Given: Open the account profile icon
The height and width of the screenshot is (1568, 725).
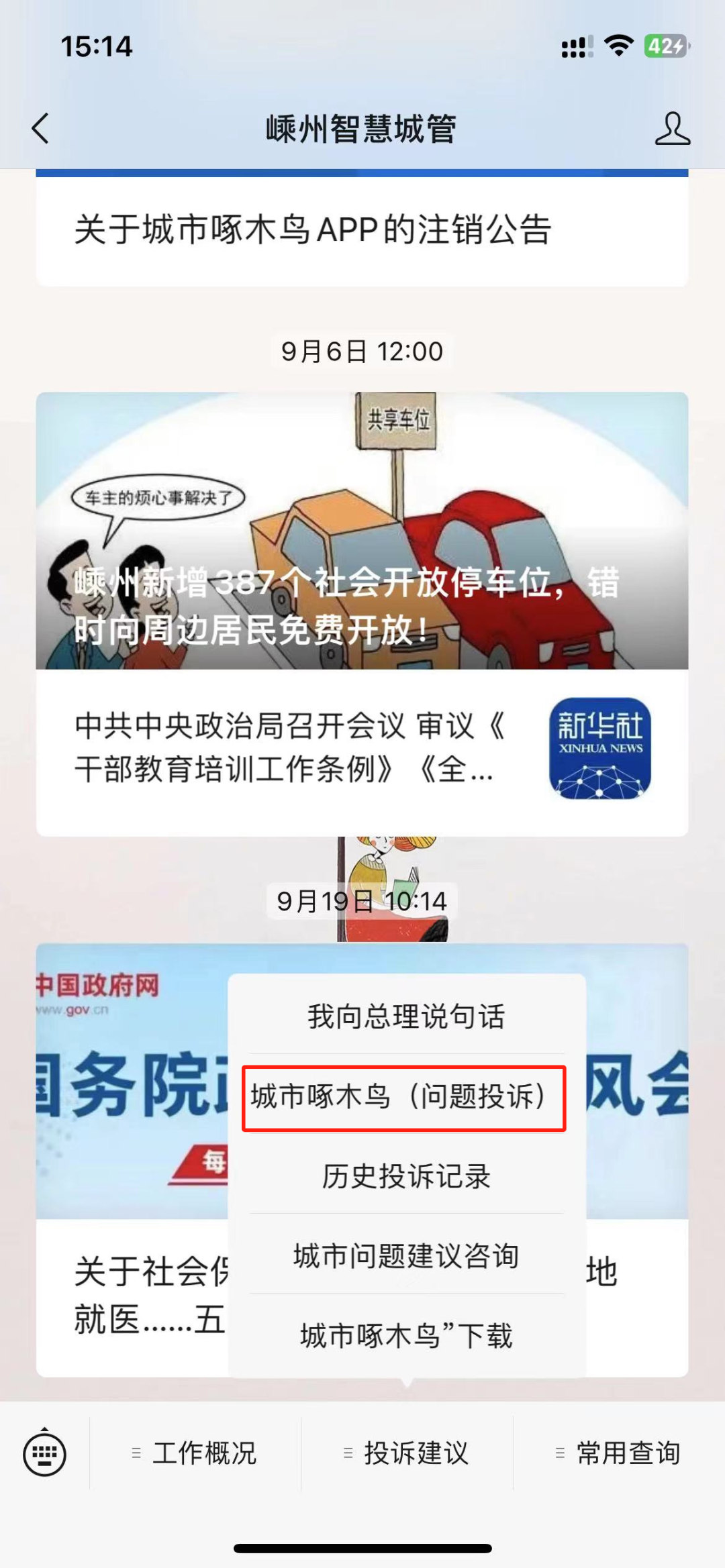Looking at the screenshot, I should [x=672, y=128].
